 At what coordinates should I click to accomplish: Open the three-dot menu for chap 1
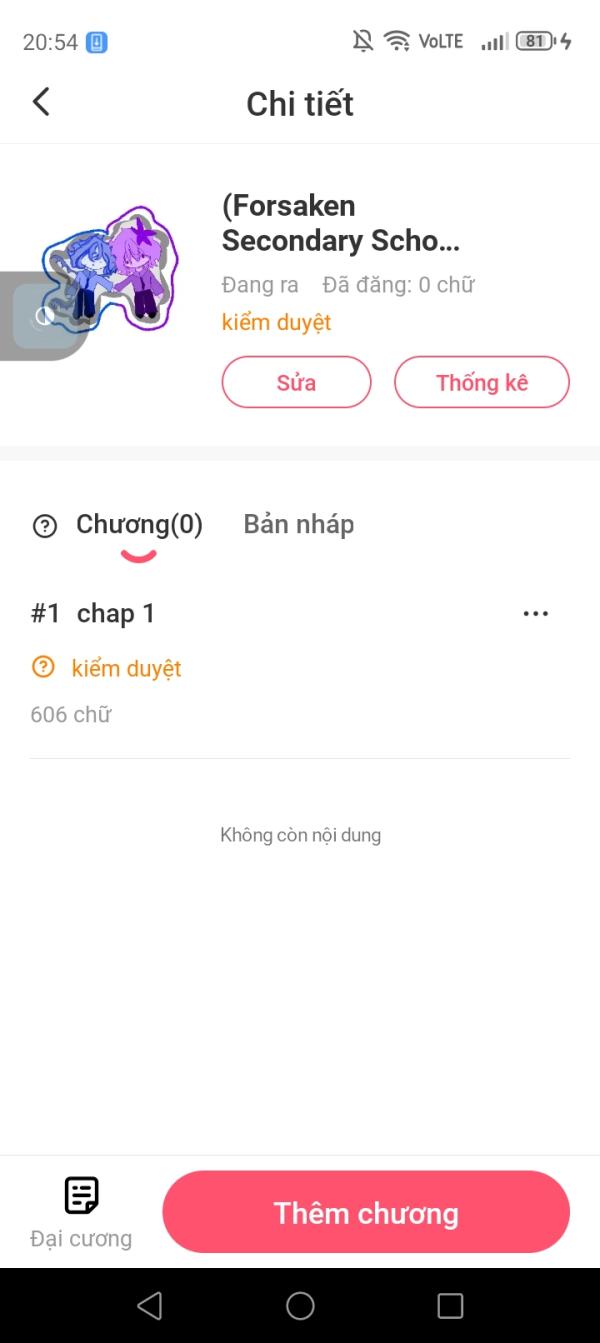(536, 614)
